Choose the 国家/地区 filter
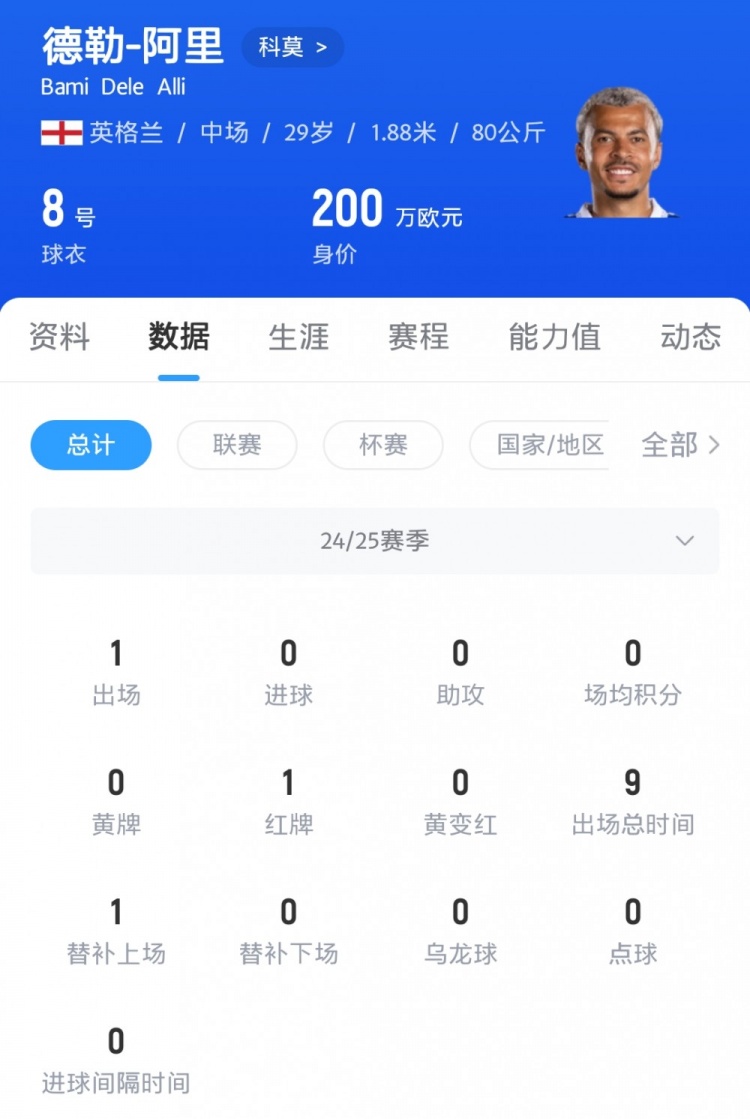The image size is (750, 1119). (549, 446)
